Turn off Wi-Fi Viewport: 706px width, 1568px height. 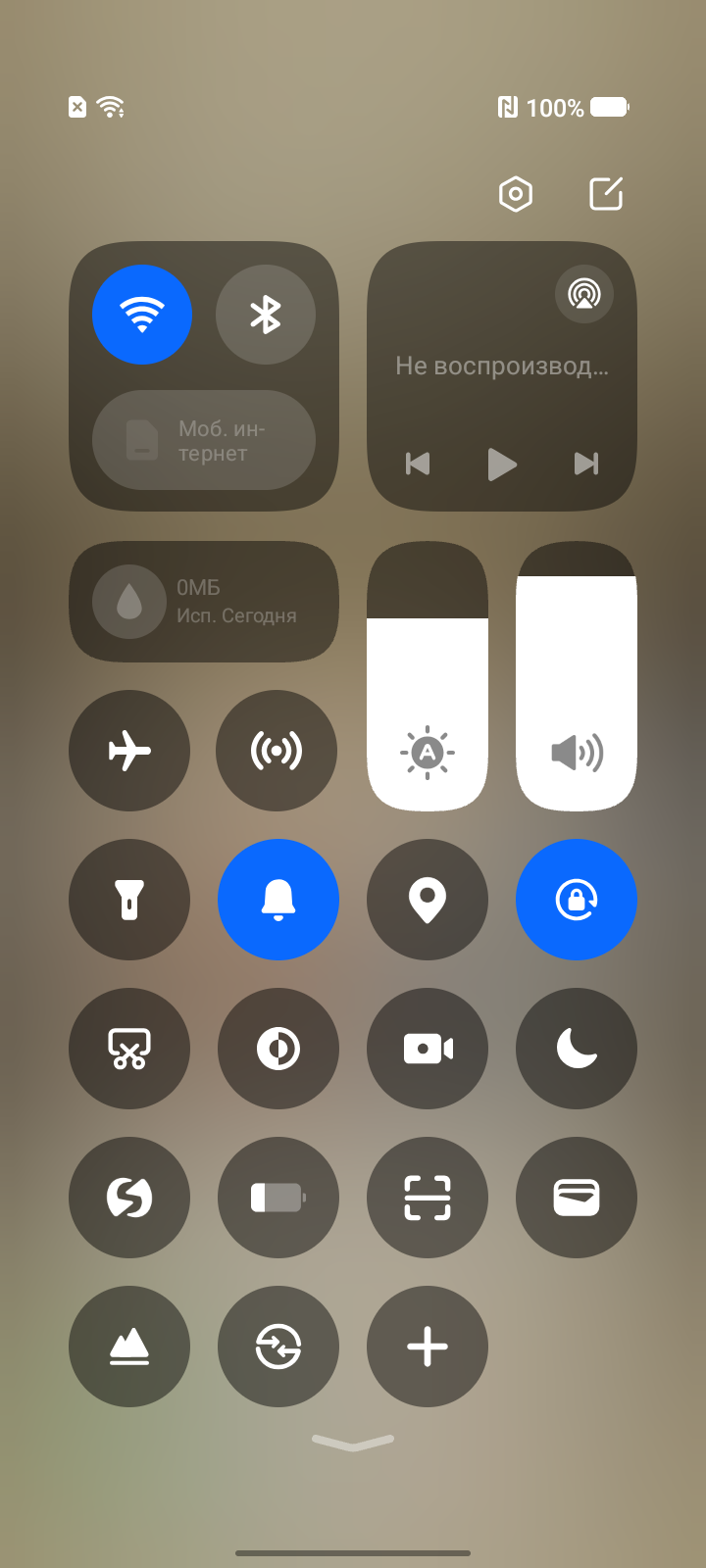point(142,315)
